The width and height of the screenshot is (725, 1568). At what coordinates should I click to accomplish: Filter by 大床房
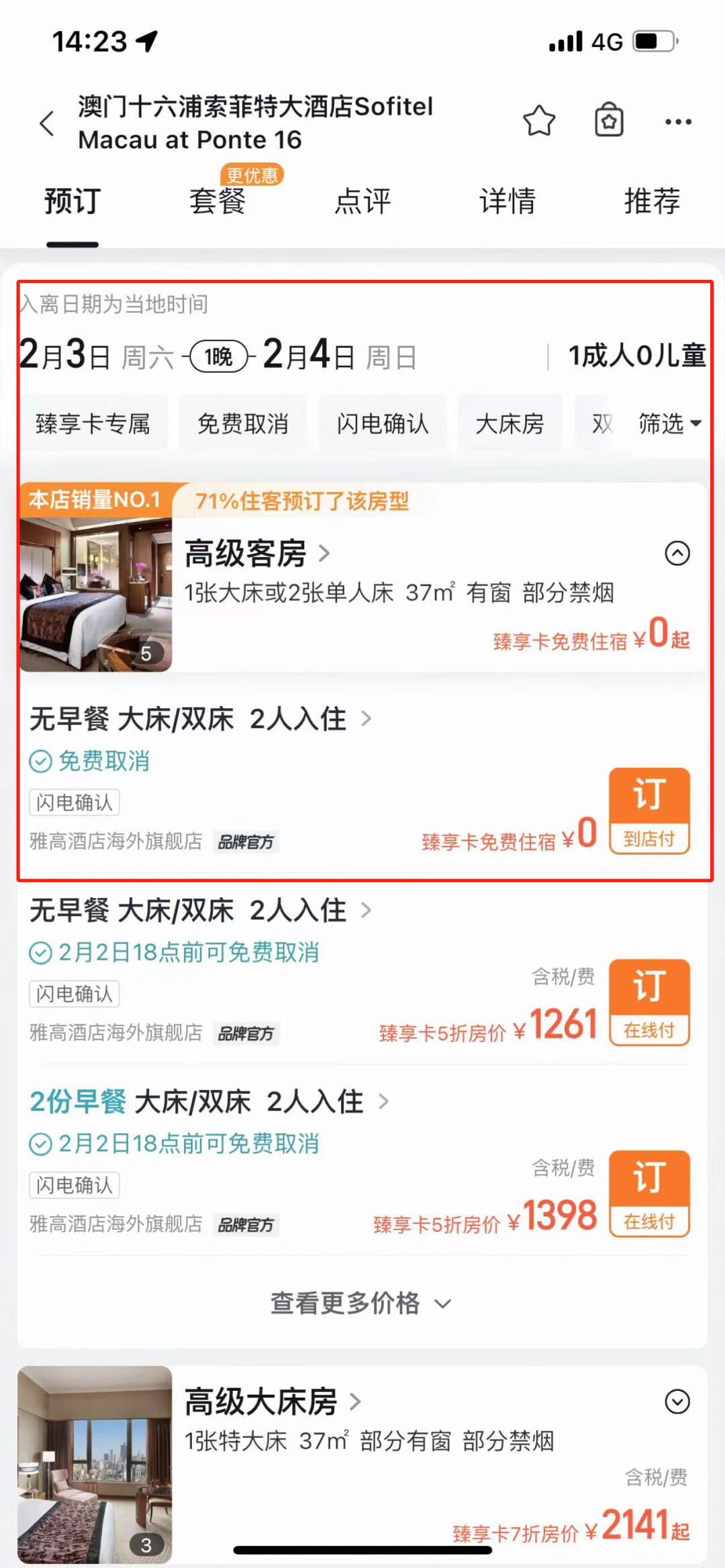pos(510,424)
